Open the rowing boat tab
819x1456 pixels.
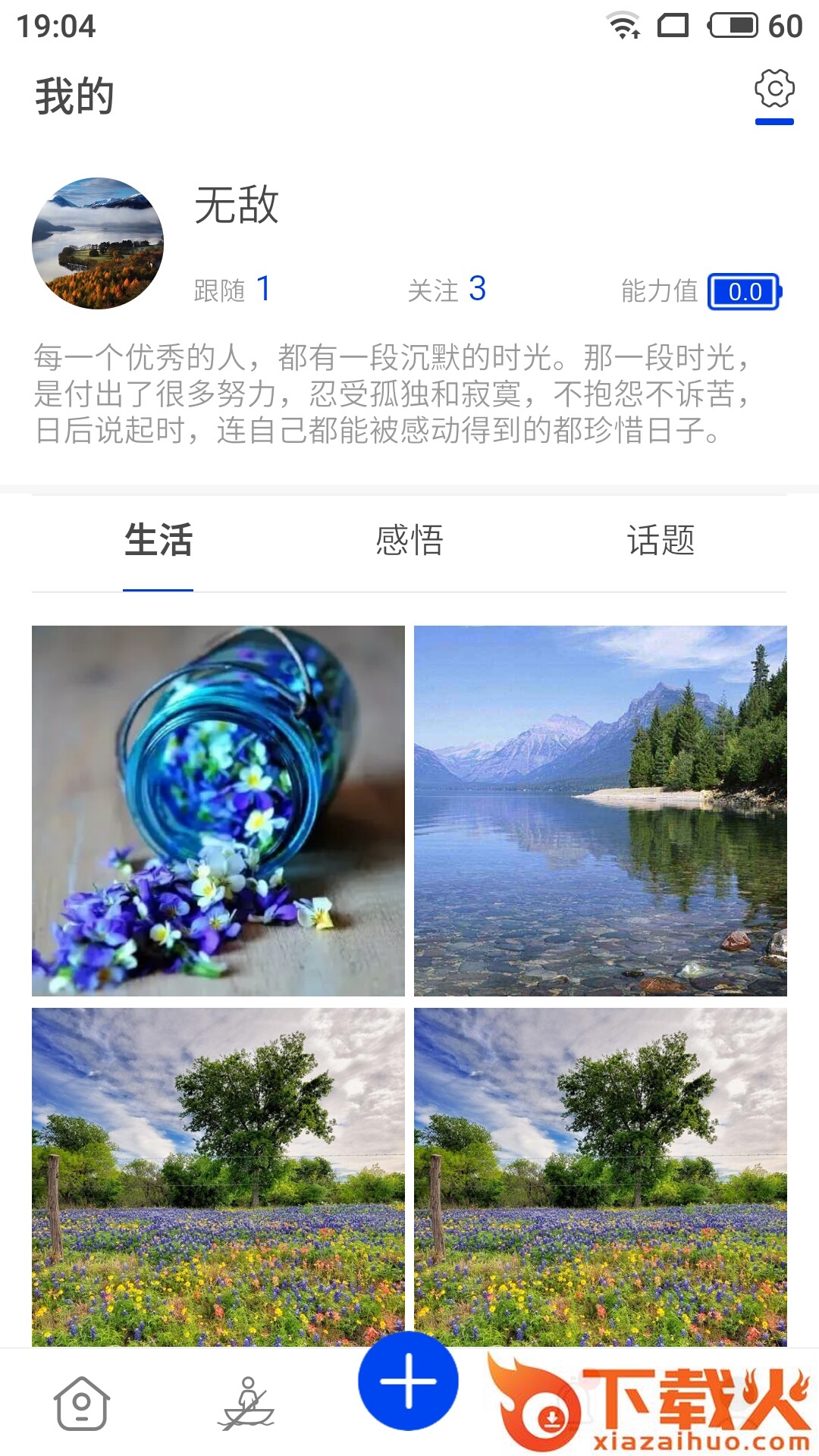[x=247, y=1404]
